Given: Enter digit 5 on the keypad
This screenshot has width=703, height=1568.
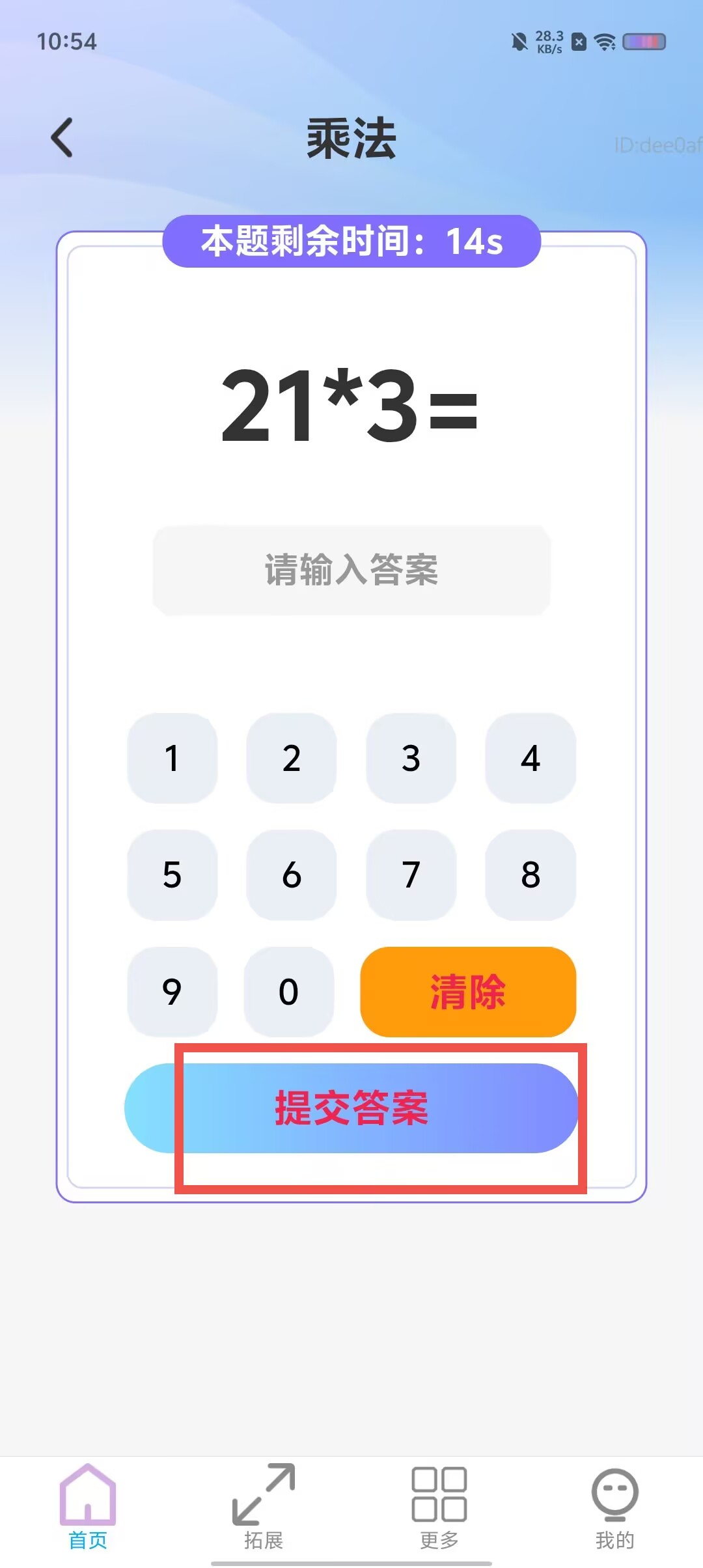Looking at the screenshot, I should [172, 875].
